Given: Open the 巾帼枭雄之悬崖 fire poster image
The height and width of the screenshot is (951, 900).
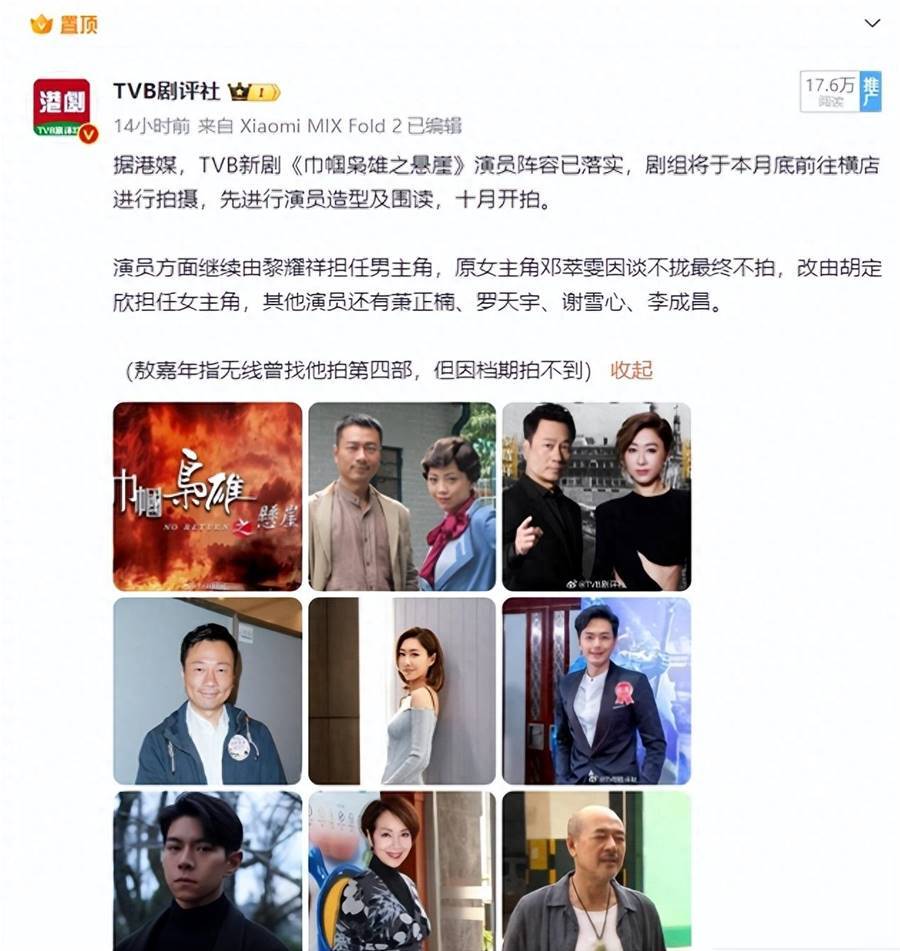Looking at the screenshot, I should 207,496.
